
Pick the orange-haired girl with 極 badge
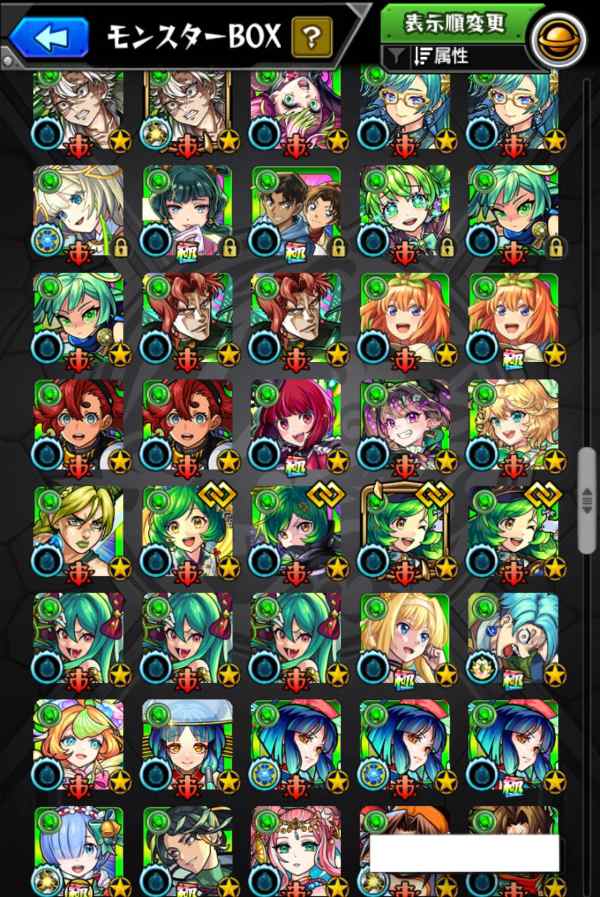[513, 319]
